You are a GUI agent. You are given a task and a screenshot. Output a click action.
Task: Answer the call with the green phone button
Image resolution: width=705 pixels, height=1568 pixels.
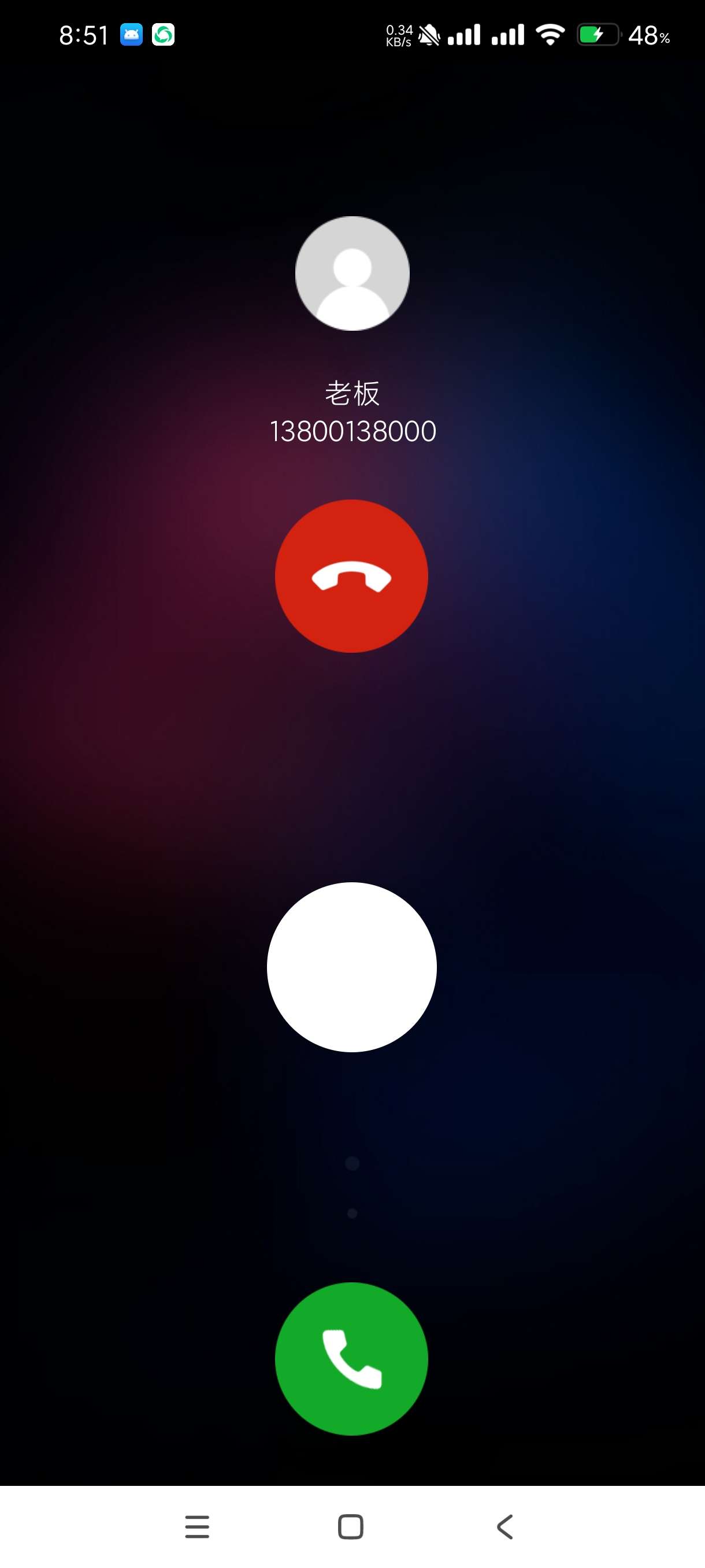pos(351,1359)
